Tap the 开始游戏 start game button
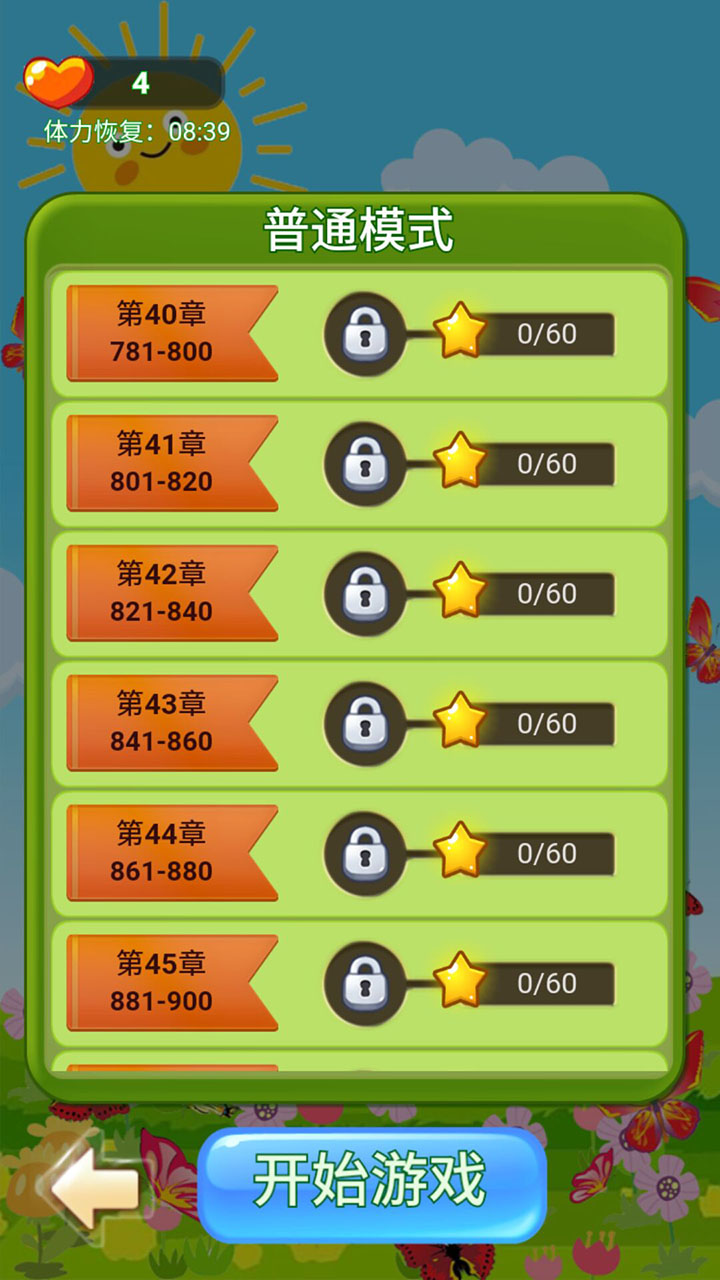Image resolution: width=720 pixels, height=1280 pixels. pyautogui.click(x=371, y=1184)
